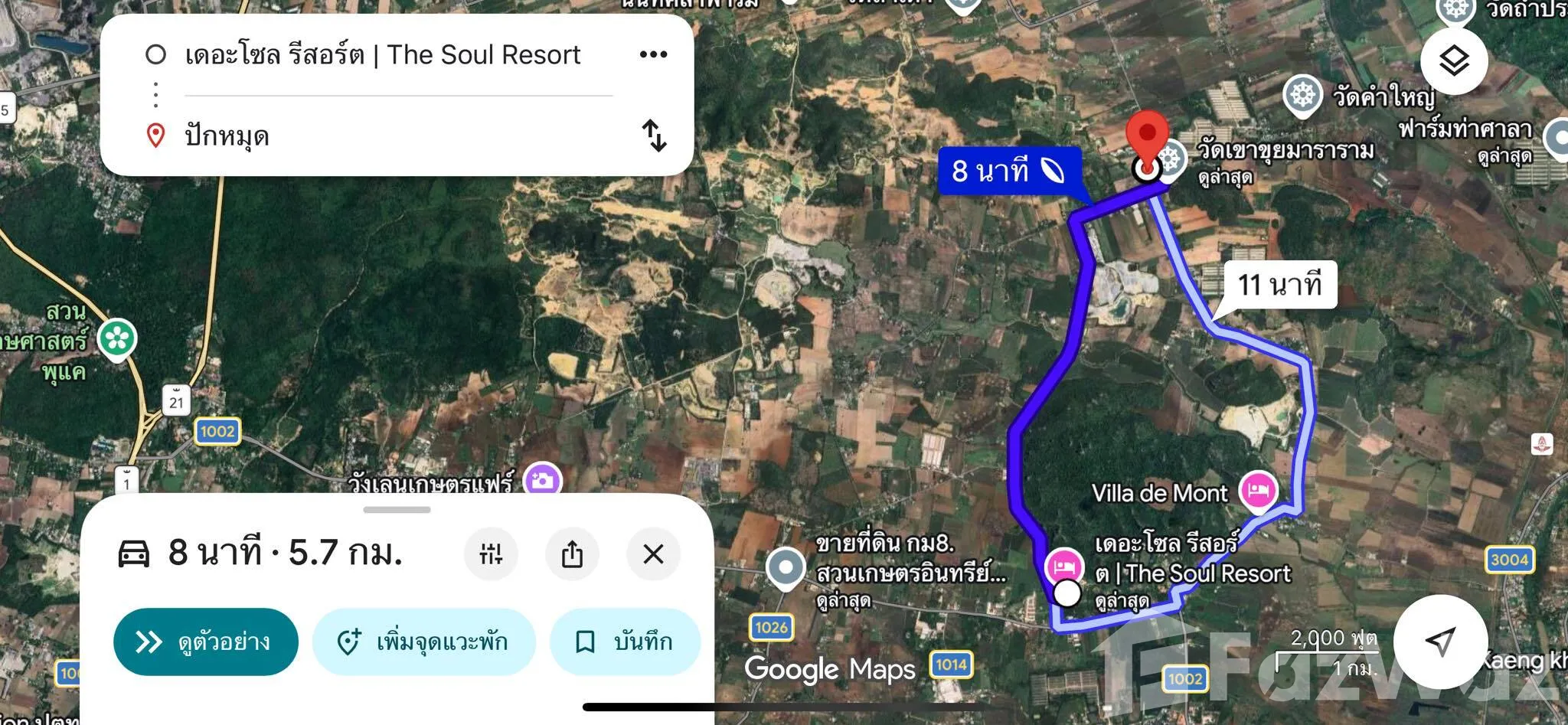Open วัดเขาขยุมาราราม temple marker
Screen dimensions: 1568x725
point(1170,160)
